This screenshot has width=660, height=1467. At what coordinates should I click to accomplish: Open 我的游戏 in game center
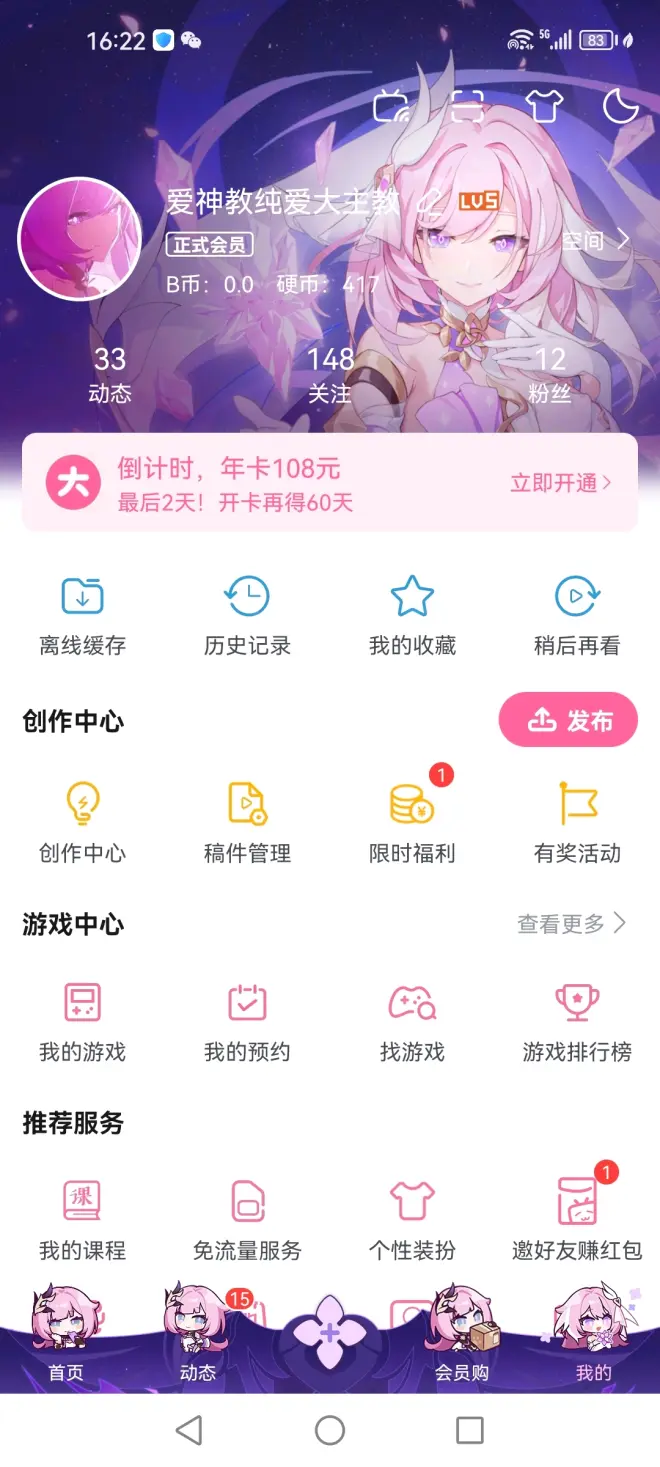click(83, 1021)
